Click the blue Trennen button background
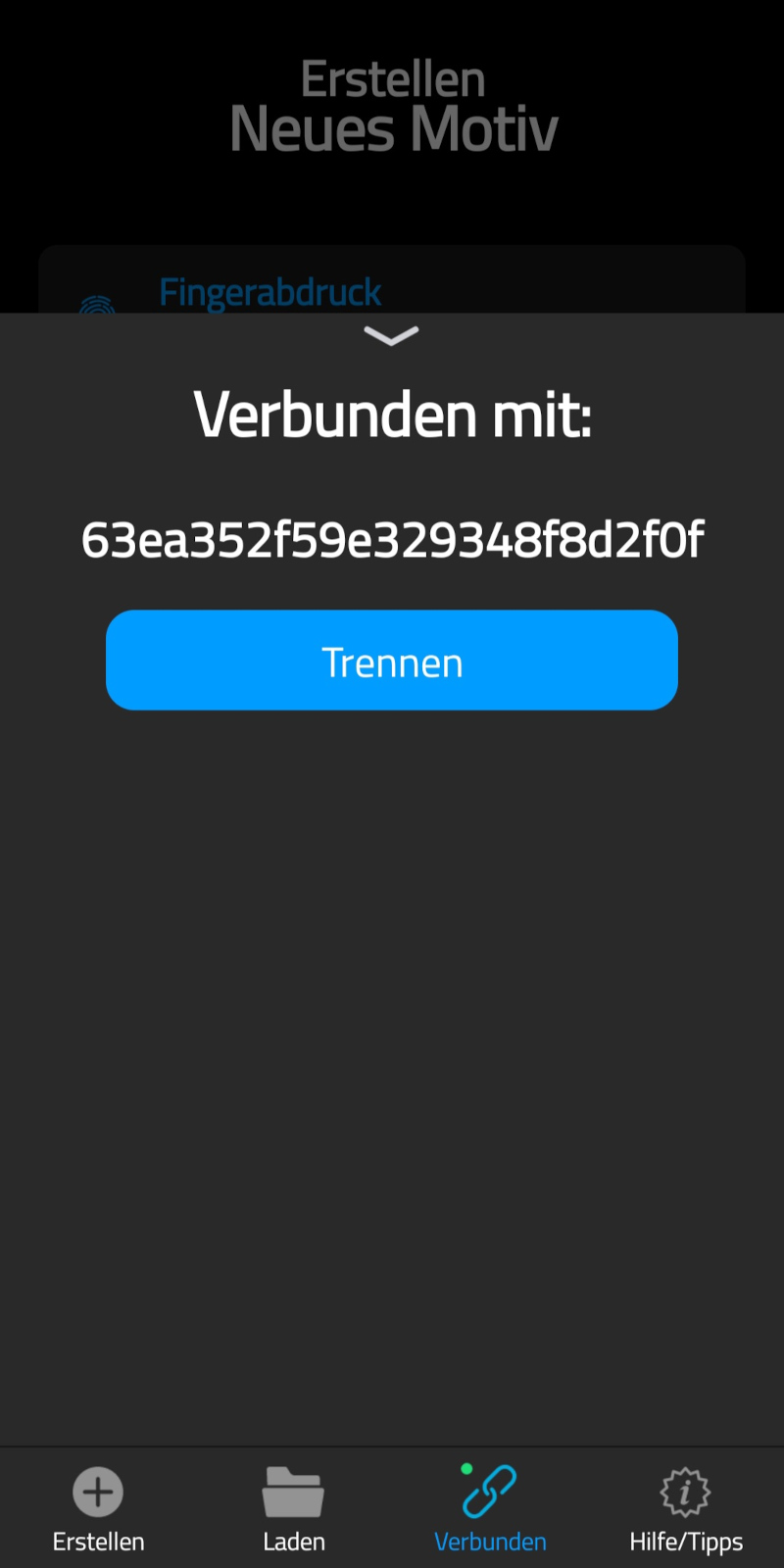The width and height of the screenshot is (784, 1568). pyautogui.click(x=391, y=660)
